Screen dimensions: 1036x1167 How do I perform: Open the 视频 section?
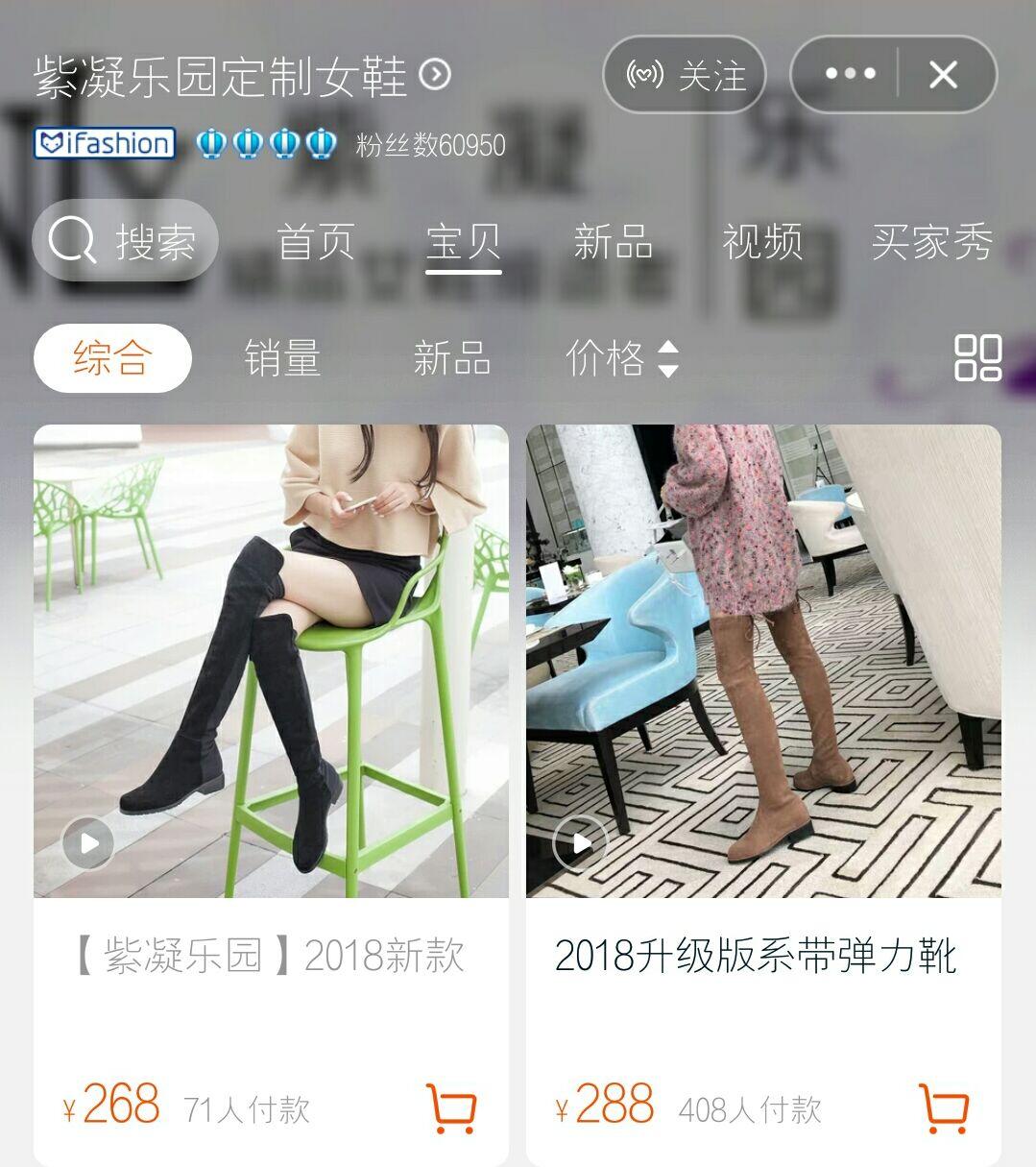(x=762, y=243)
